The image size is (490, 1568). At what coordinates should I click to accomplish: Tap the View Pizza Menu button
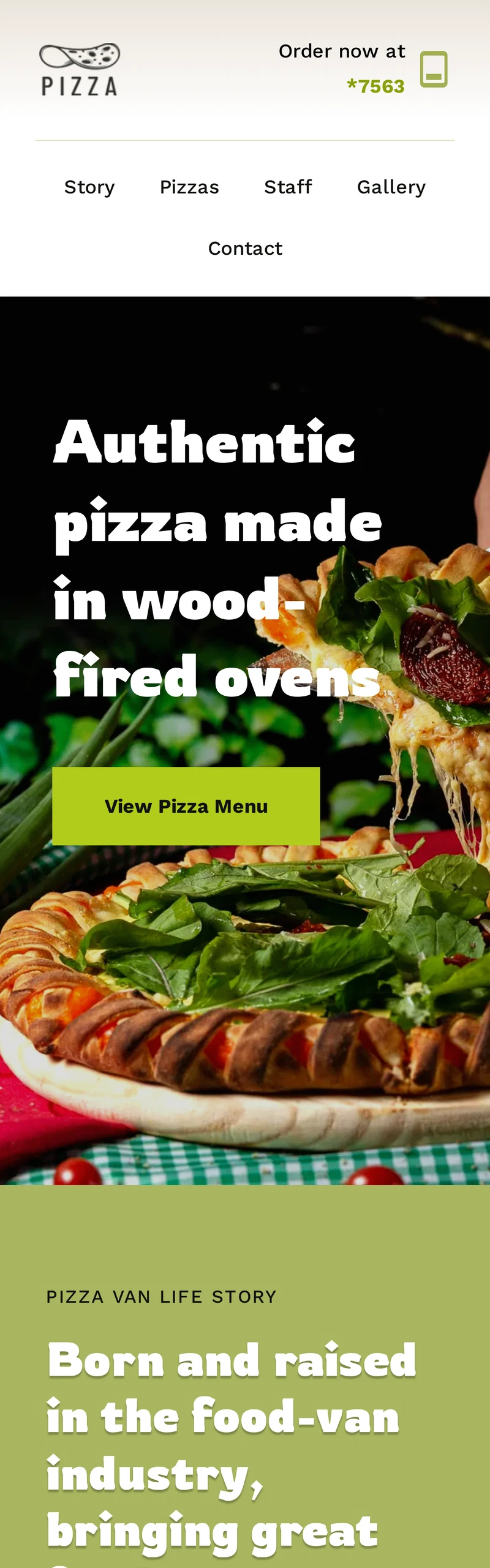[186, 806]
